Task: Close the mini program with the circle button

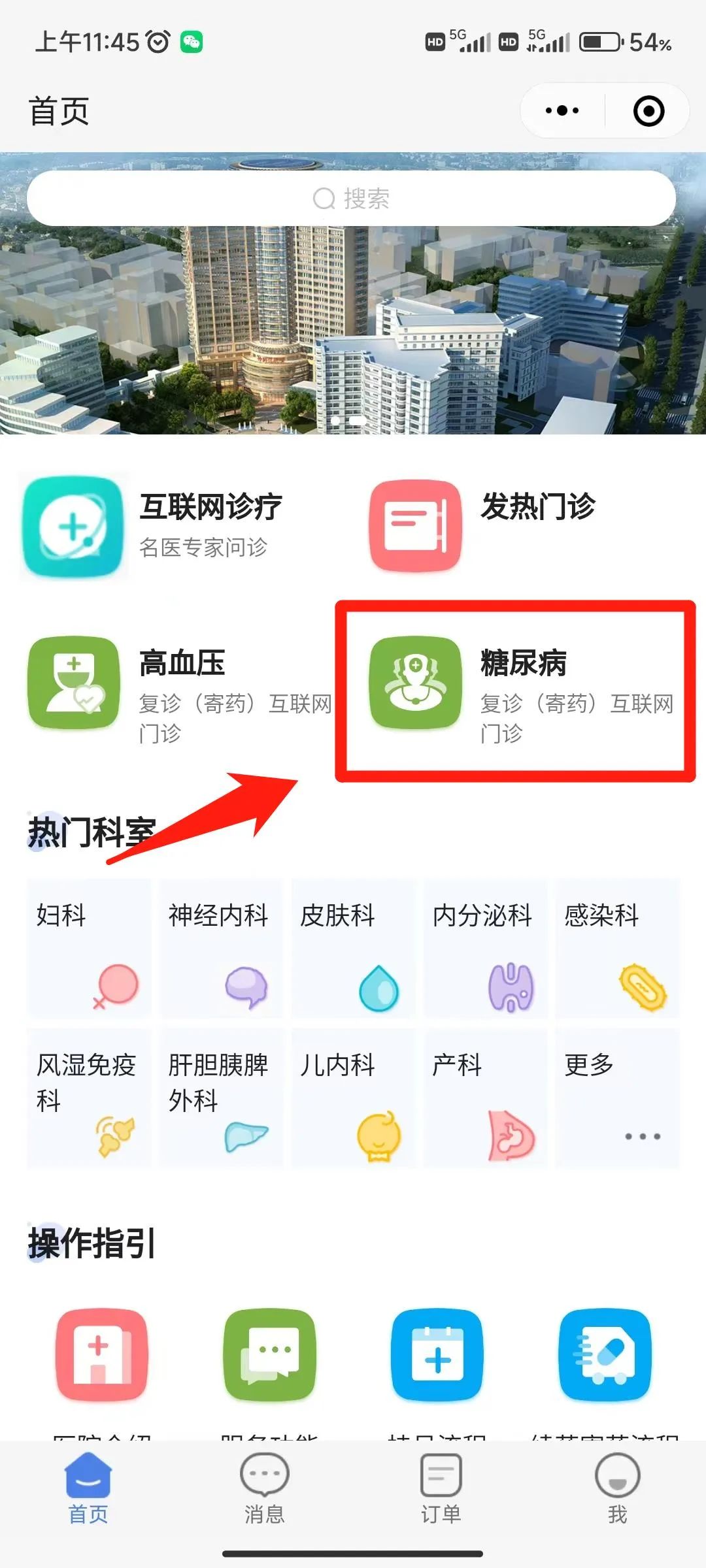Action: [648, 110]
